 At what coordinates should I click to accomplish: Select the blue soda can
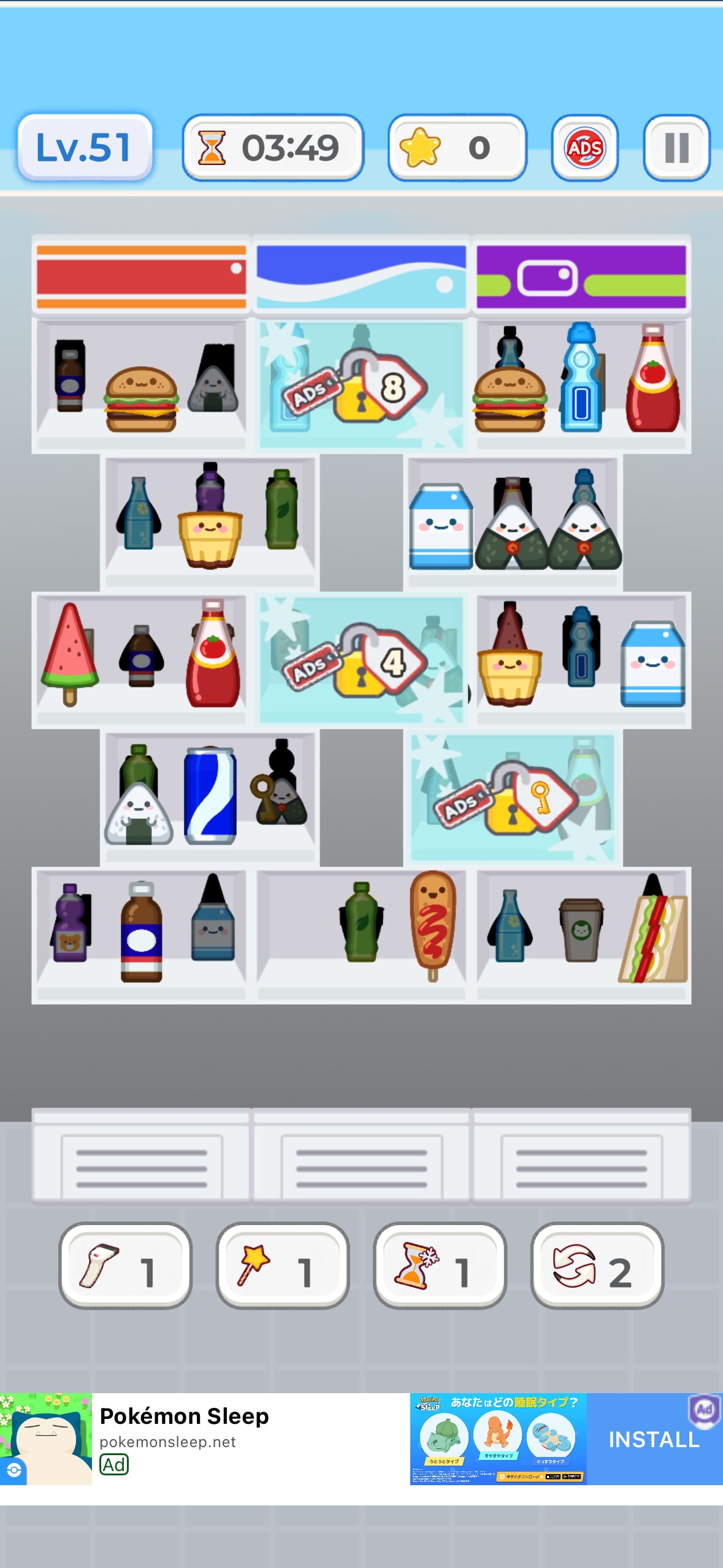(210, 795)
